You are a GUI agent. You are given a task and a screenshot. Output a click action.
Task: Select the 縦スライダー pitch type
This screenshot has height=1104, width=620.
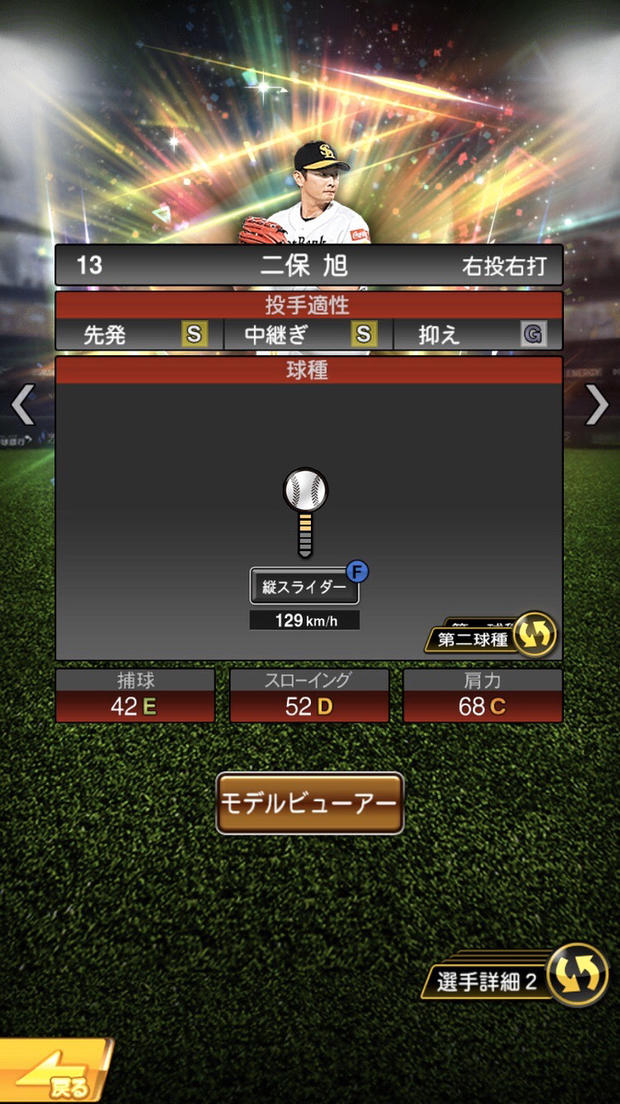tap(304, 588)
